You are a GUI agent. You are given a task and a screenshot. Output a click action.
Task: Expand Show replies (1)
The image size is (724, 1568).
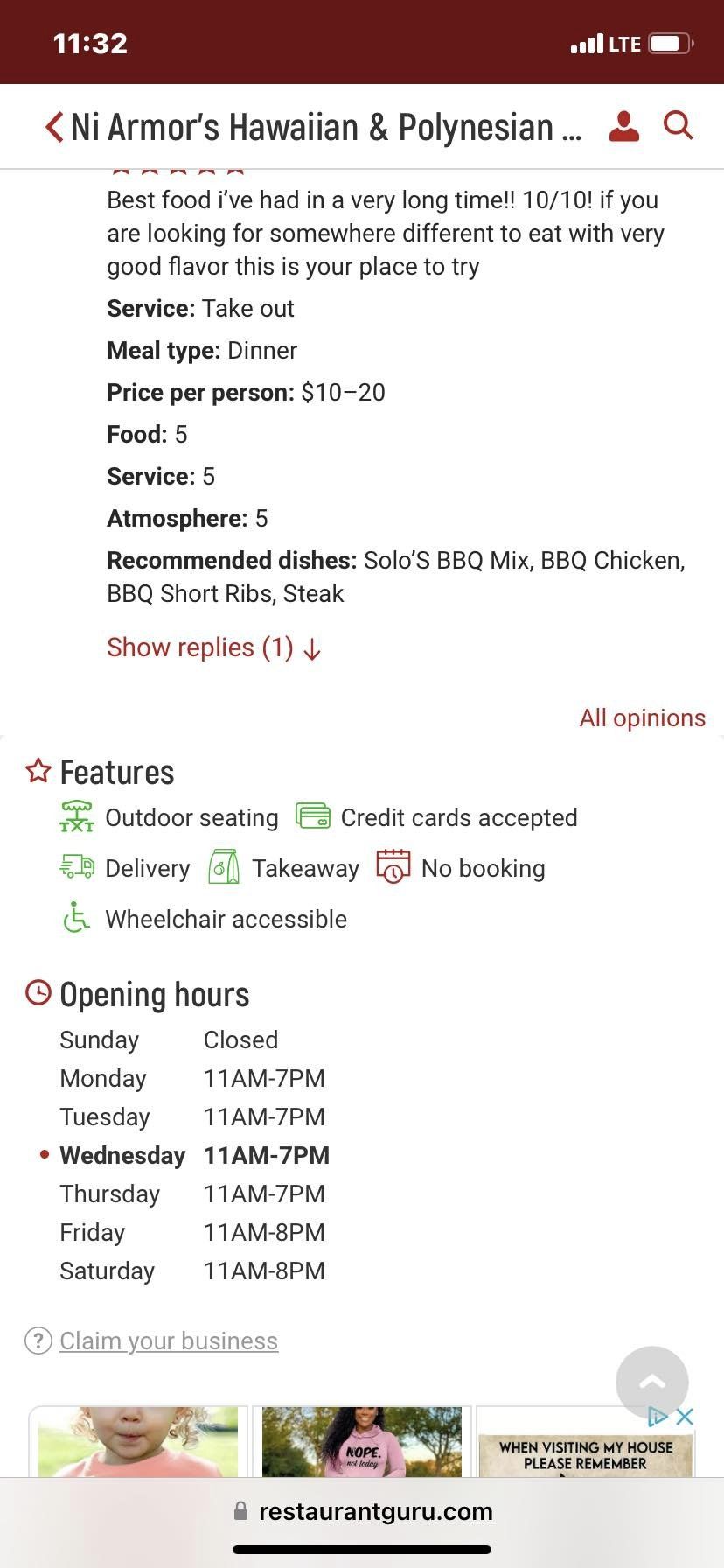pos(214,647)
